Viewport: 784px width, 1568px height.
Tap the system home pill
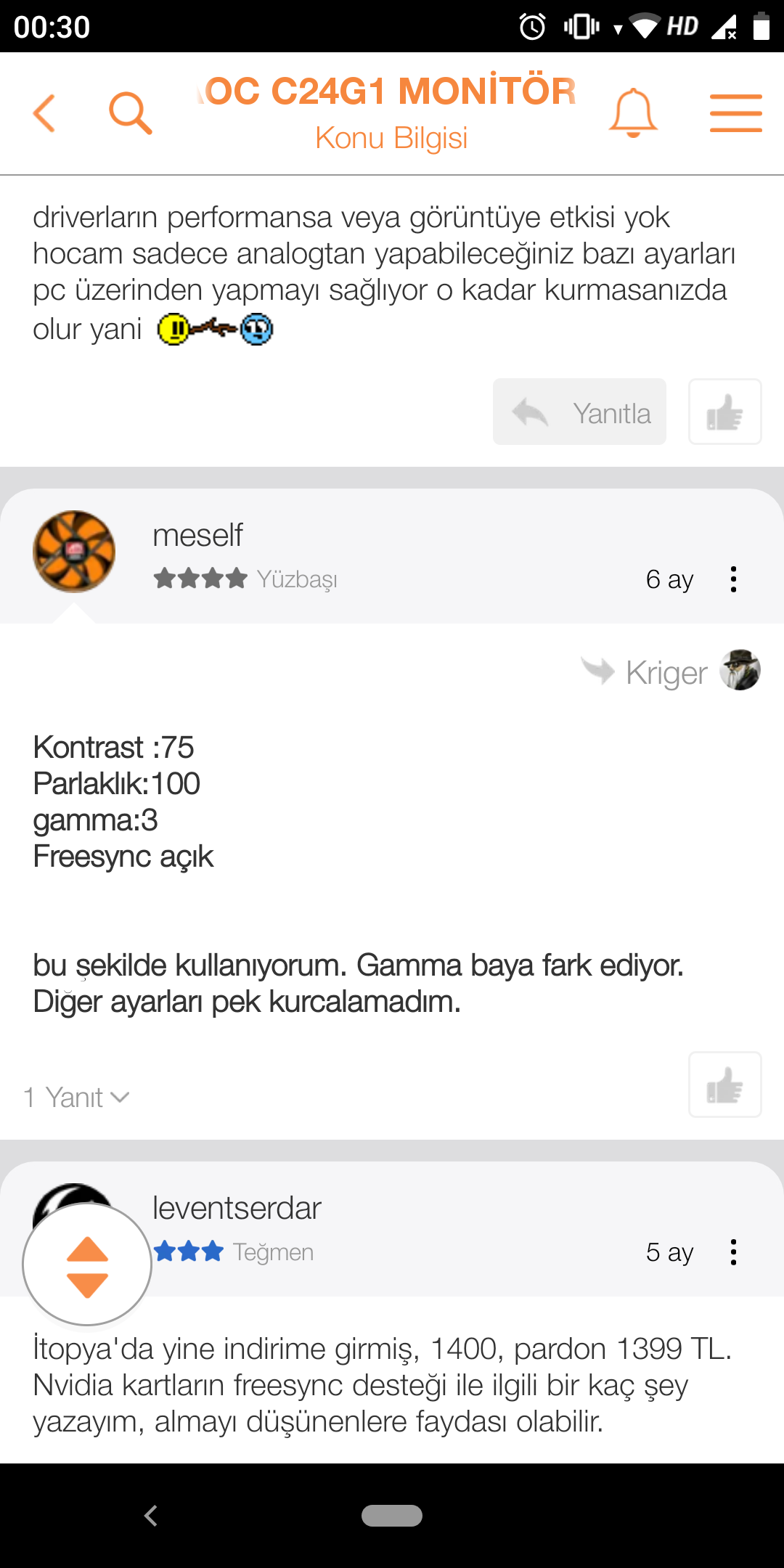pyautogui.click(x=392, y=1516)
